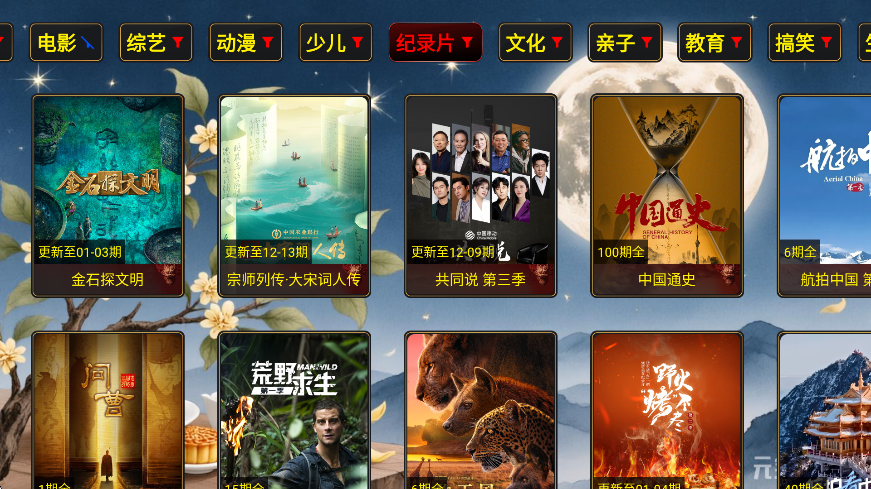
Task: Open the 中国通史 documentary card
Action: (x=667, y=195)
